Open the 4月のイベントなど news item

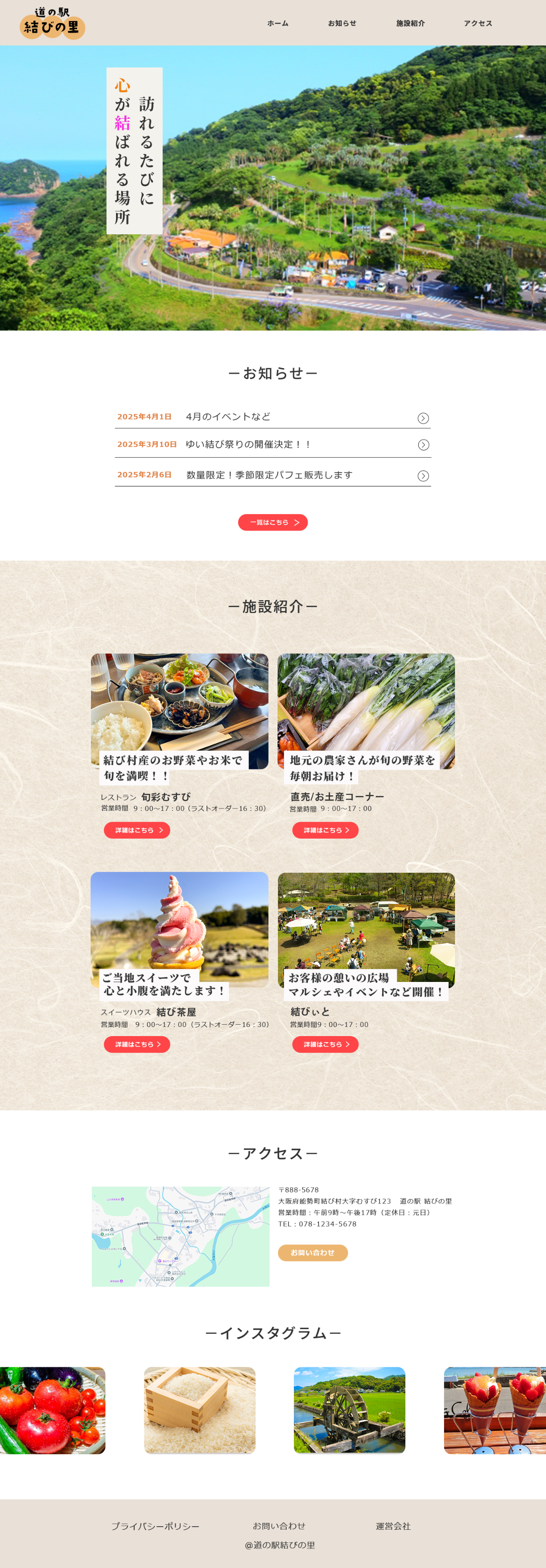coord(273,417)
